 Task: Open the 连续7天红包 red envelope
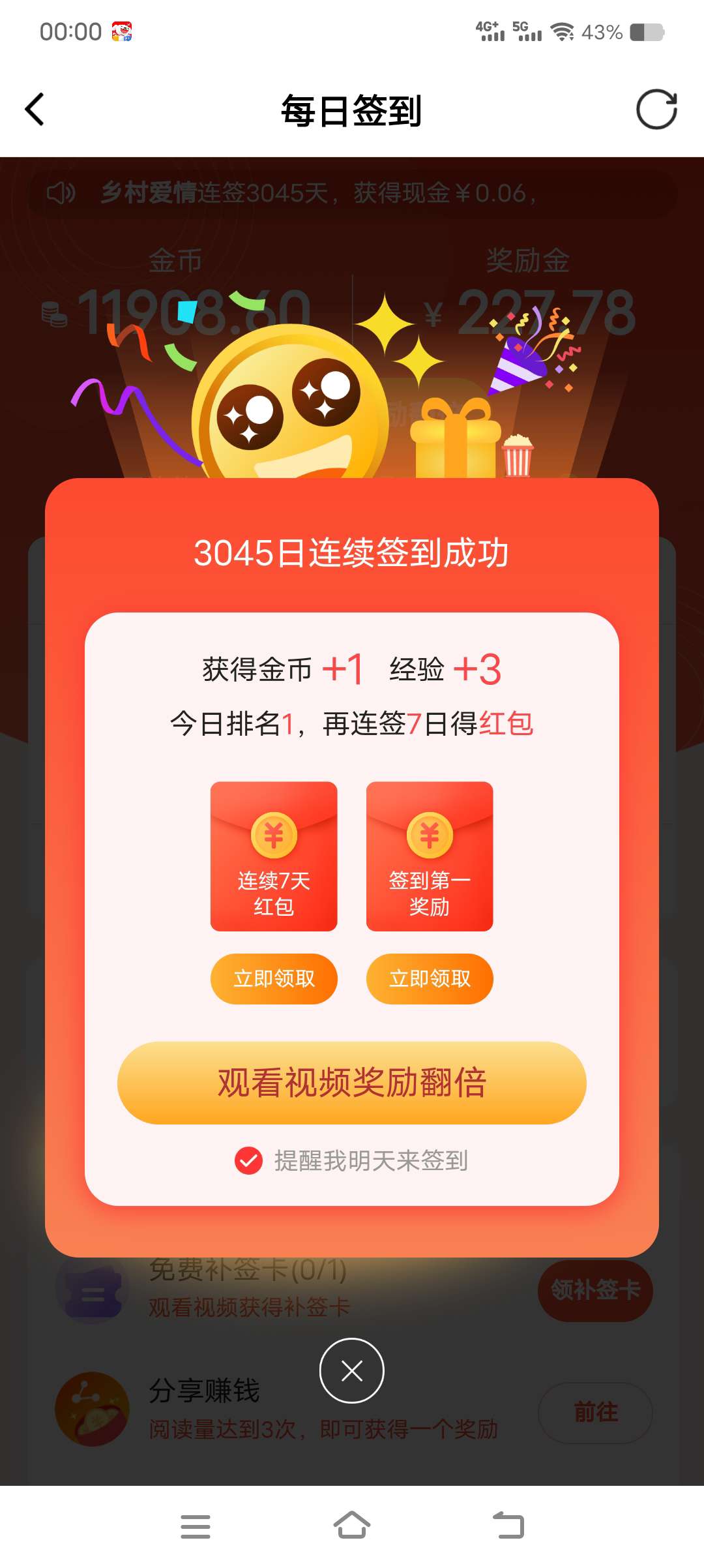pyautogui.click(x=274, y=856)
